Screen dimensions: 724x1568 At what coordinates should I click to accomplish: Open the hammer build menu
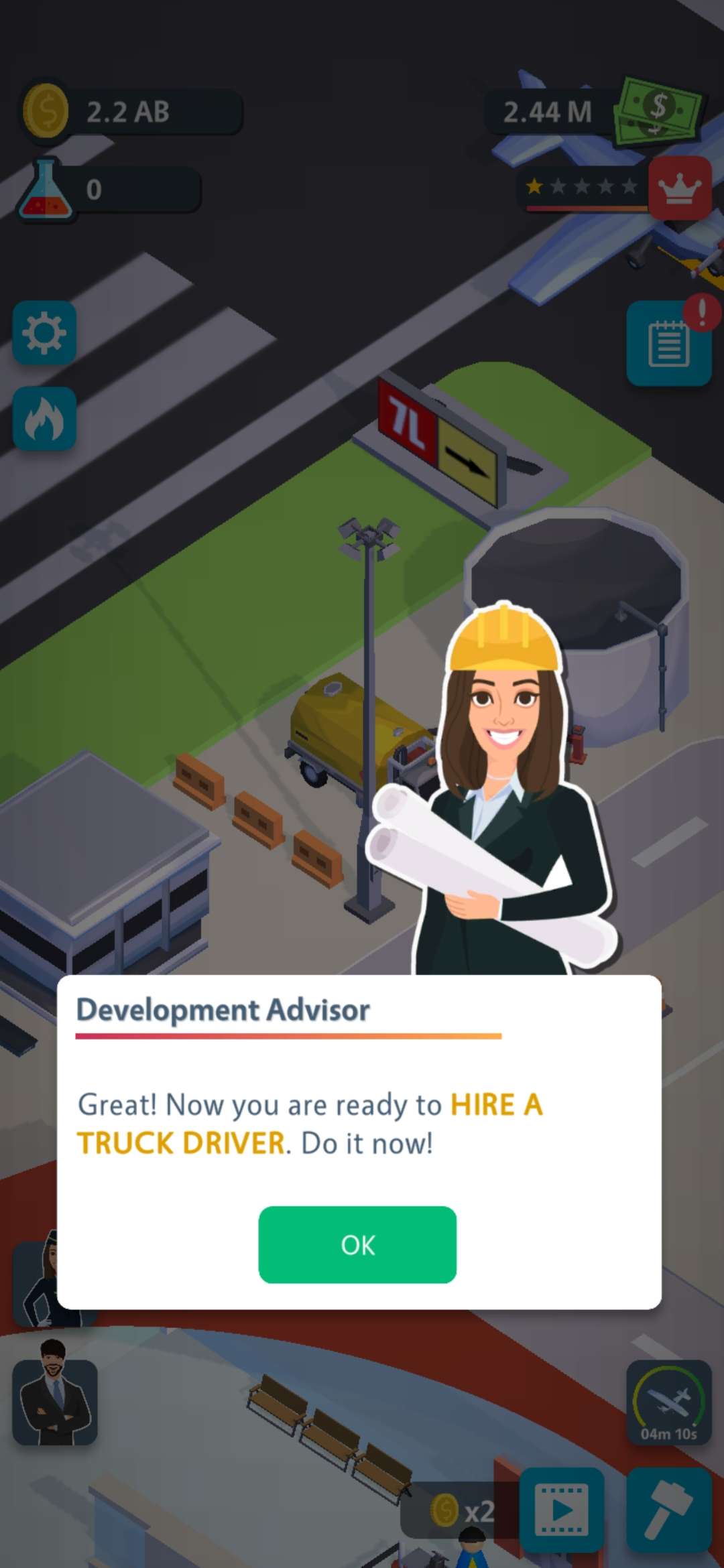pos(668,1510)
